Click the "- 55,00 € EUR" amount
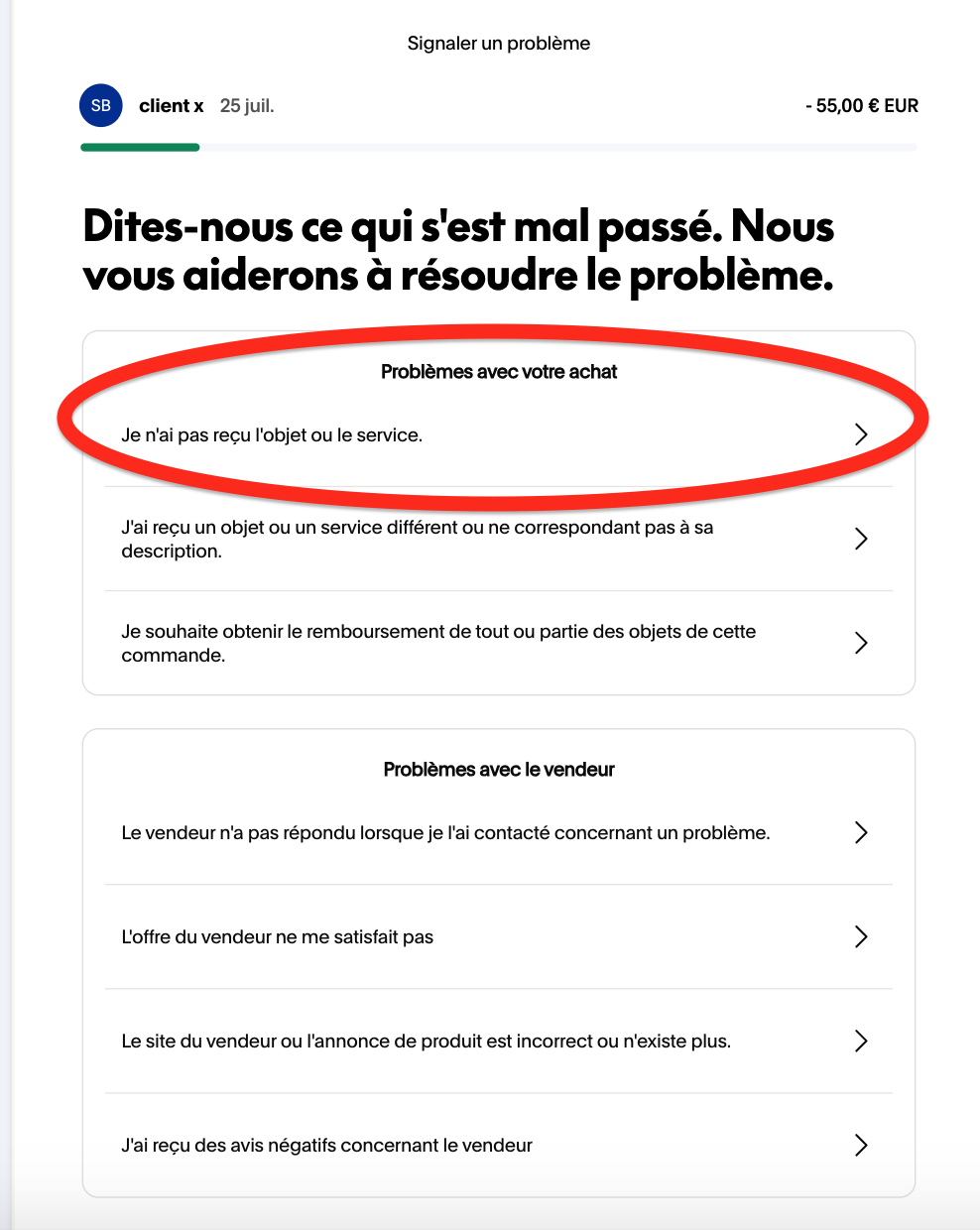The image size is (980, 1230). (862, 105)
